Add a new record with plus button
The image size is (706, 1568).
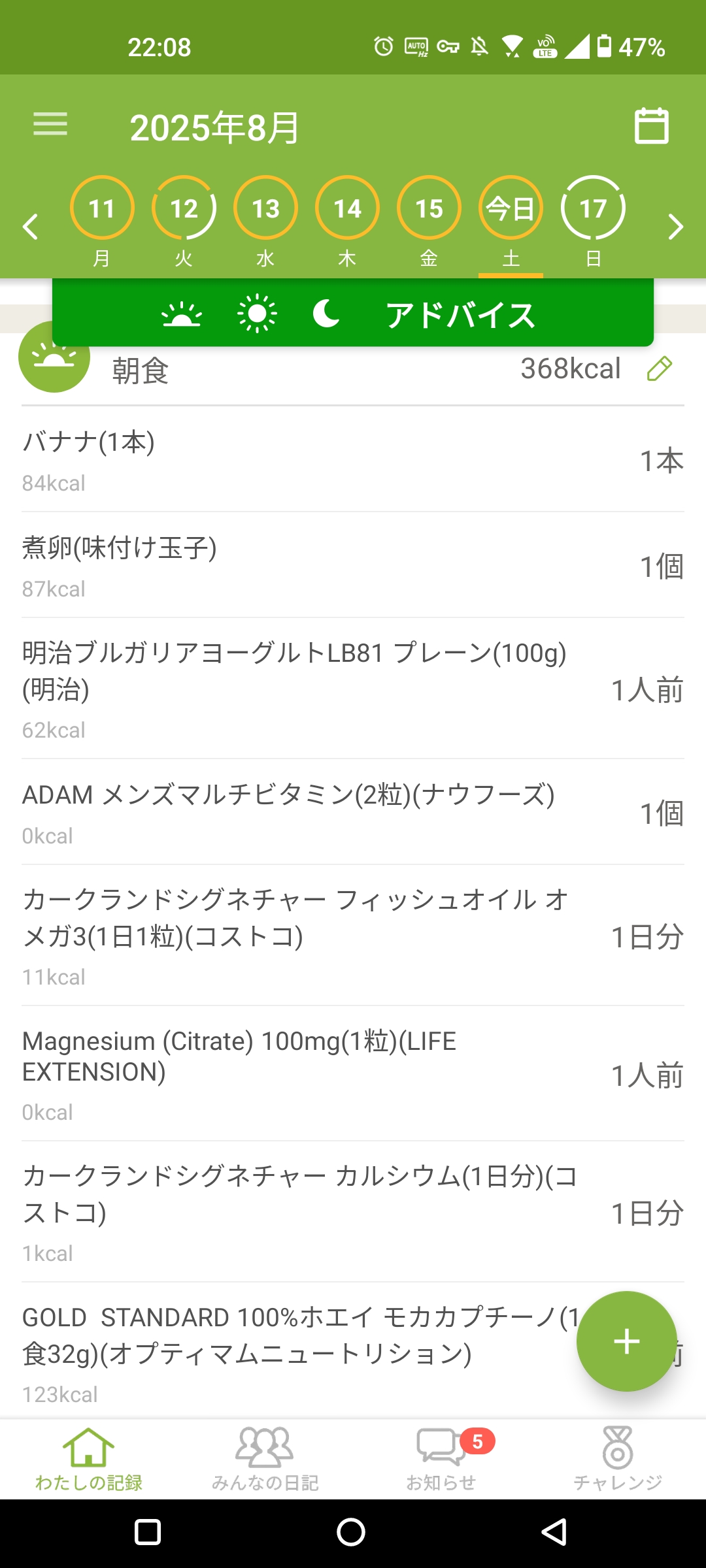pyautogui.click(x=626, y=1341)
